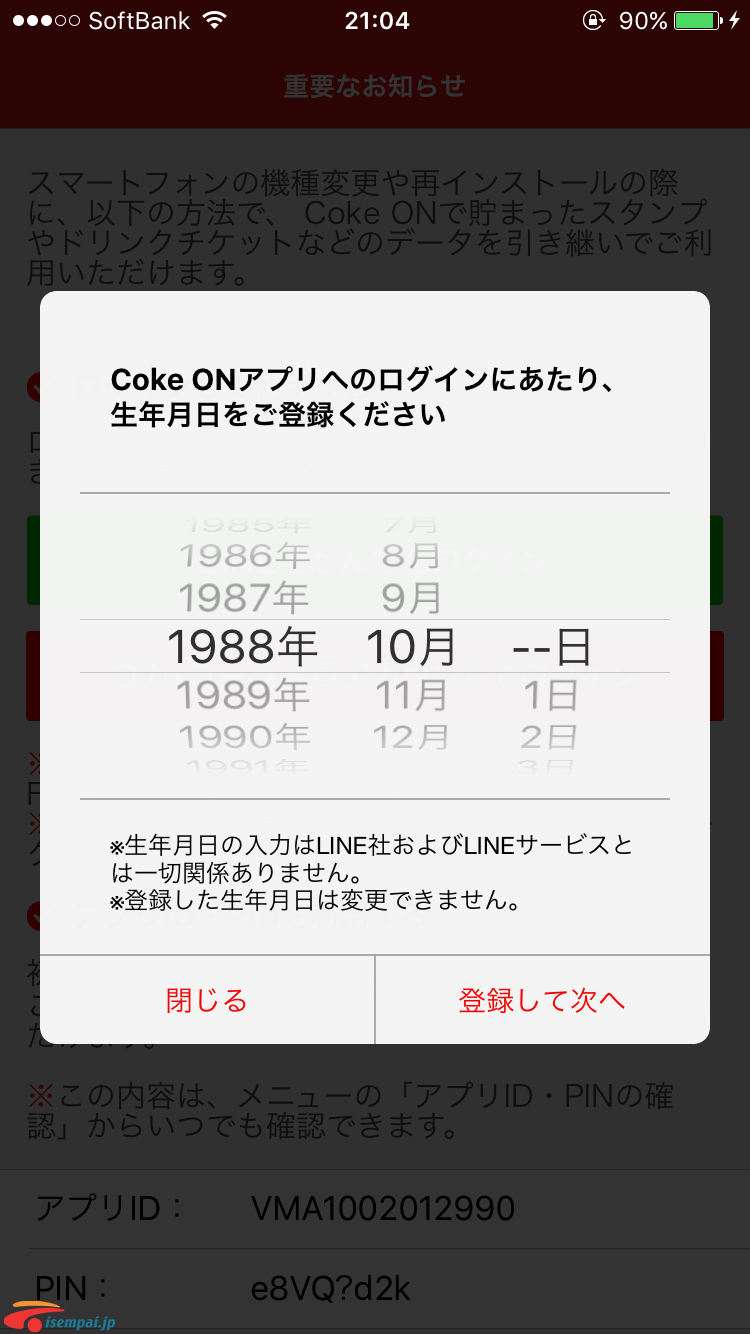Choose 9月 in the month picker
The width and height of the screenshot is (750, 1334).
point(411,598)
